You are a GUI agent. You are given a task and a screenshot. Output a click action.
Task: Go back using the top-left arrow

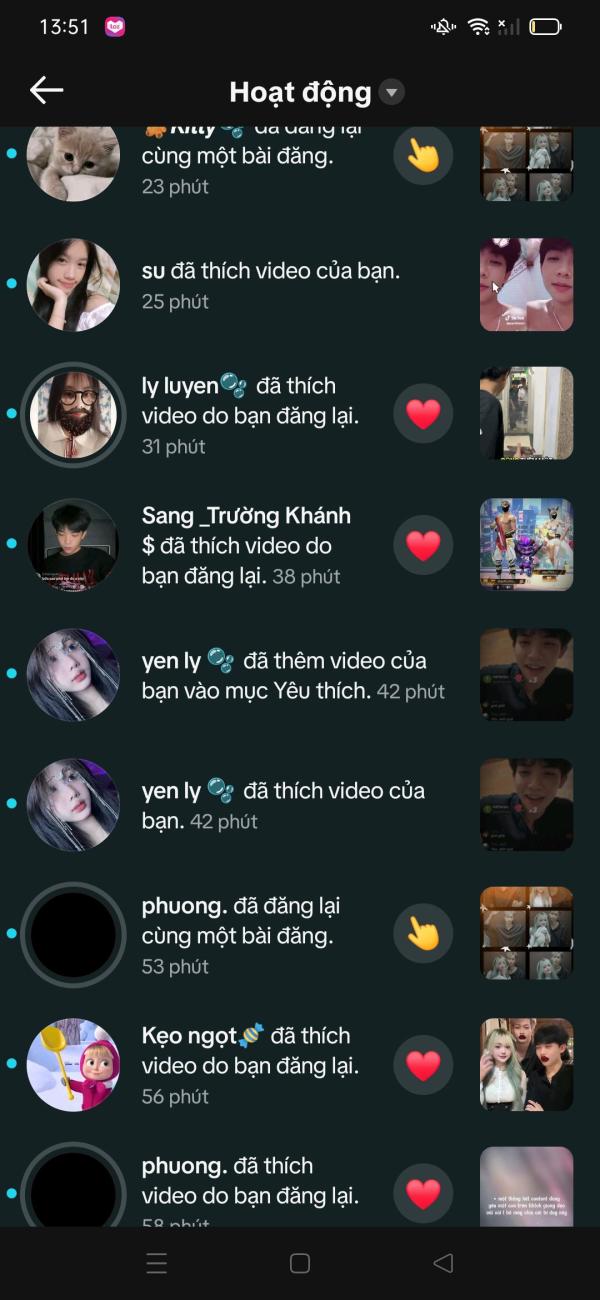click(46, 91)
